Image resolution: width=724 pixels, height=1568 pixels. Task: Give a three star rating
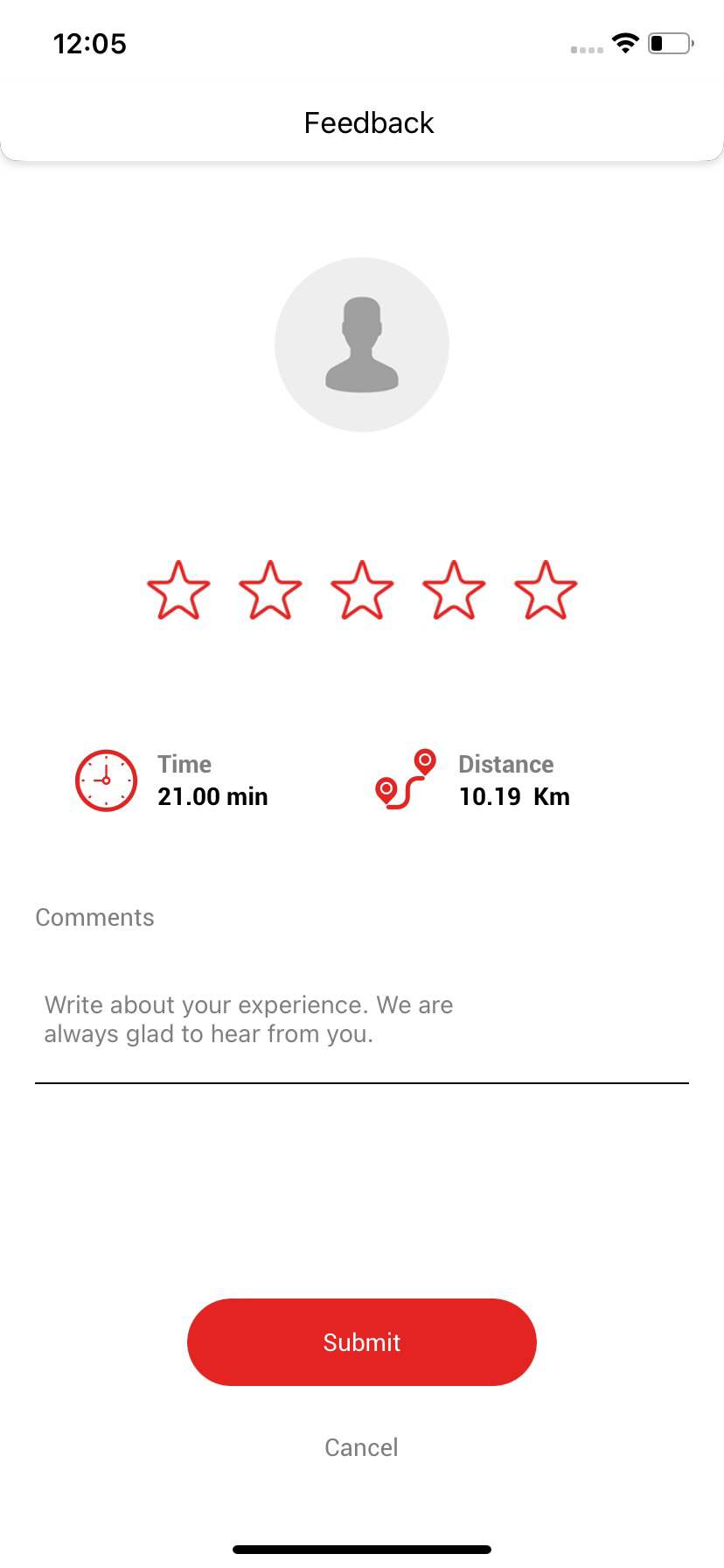pos(362,591)
